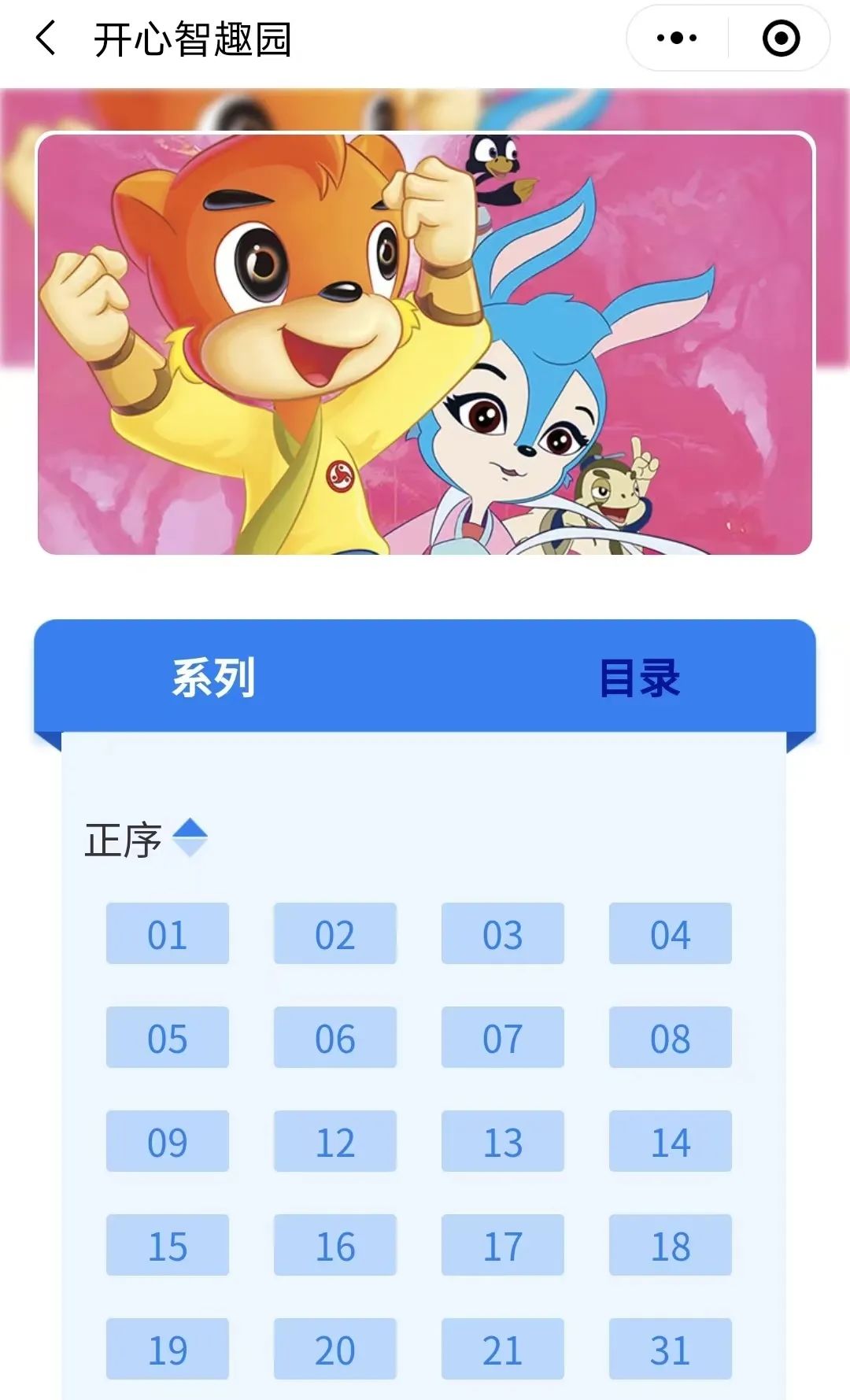The height and width of the screenshot is (1400, 850).
Task: Open episode 12
Action: 335,1141
